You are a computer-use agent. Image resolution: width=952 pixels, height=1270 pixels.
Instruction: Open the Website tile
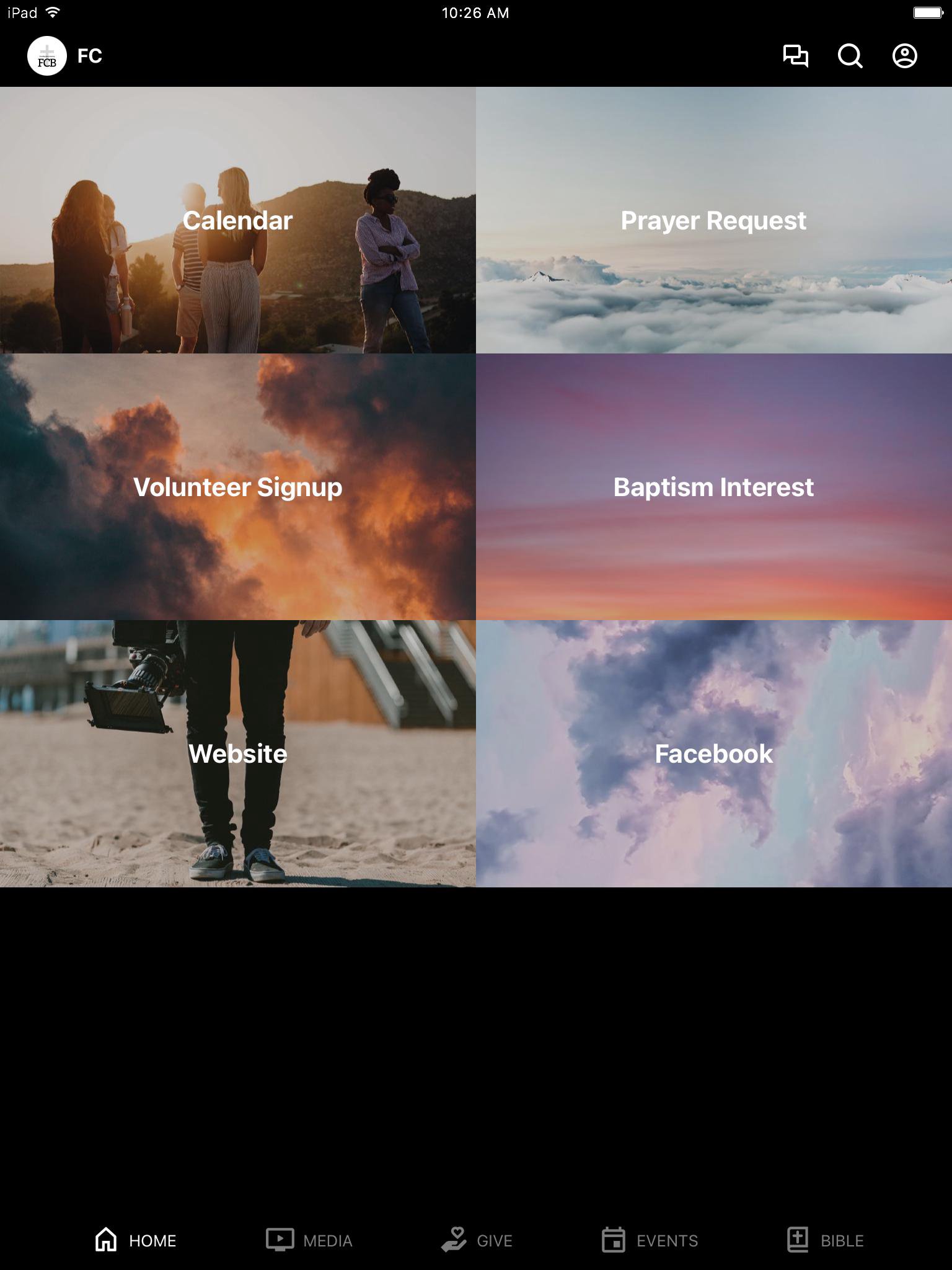(x=238, y=753)
